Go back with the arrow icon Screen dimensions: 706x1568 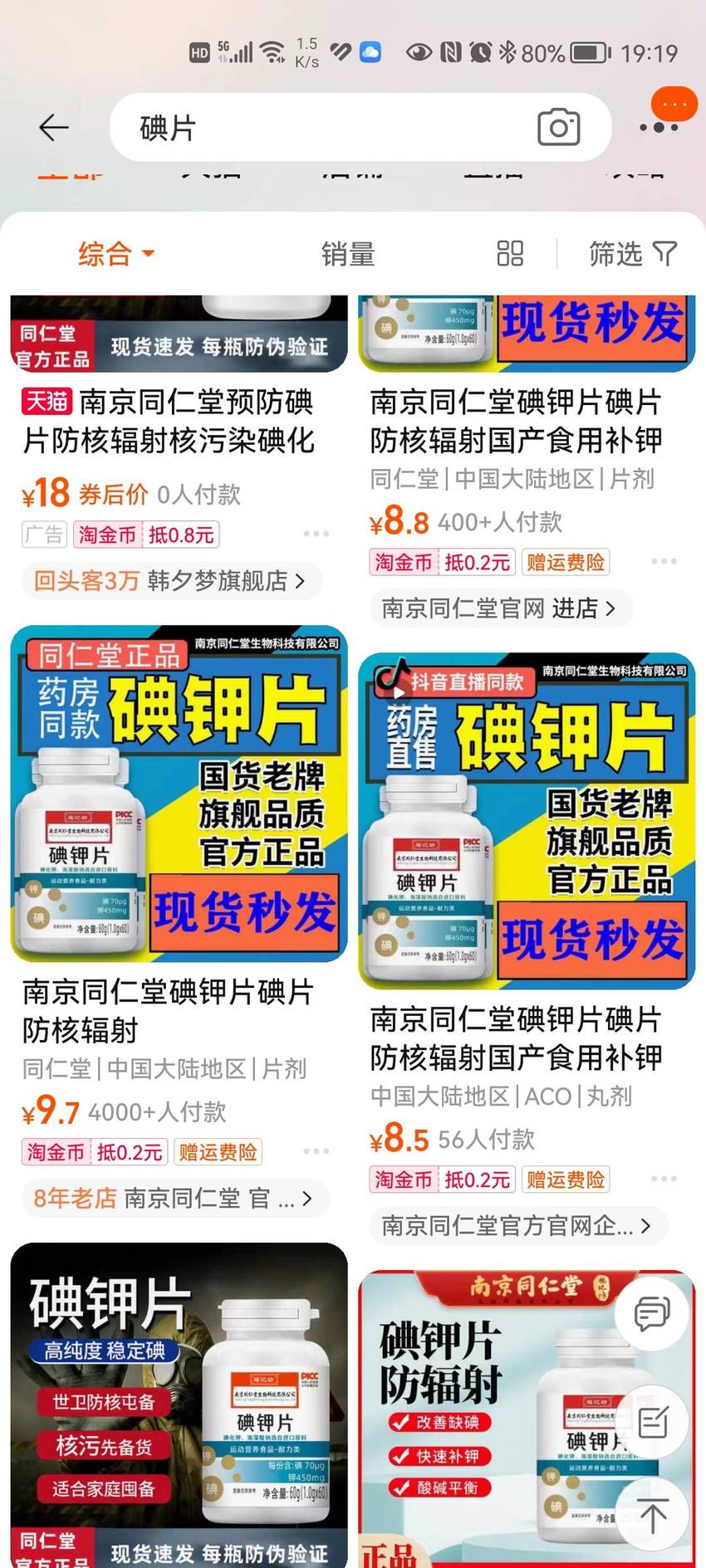click(54, 128)
